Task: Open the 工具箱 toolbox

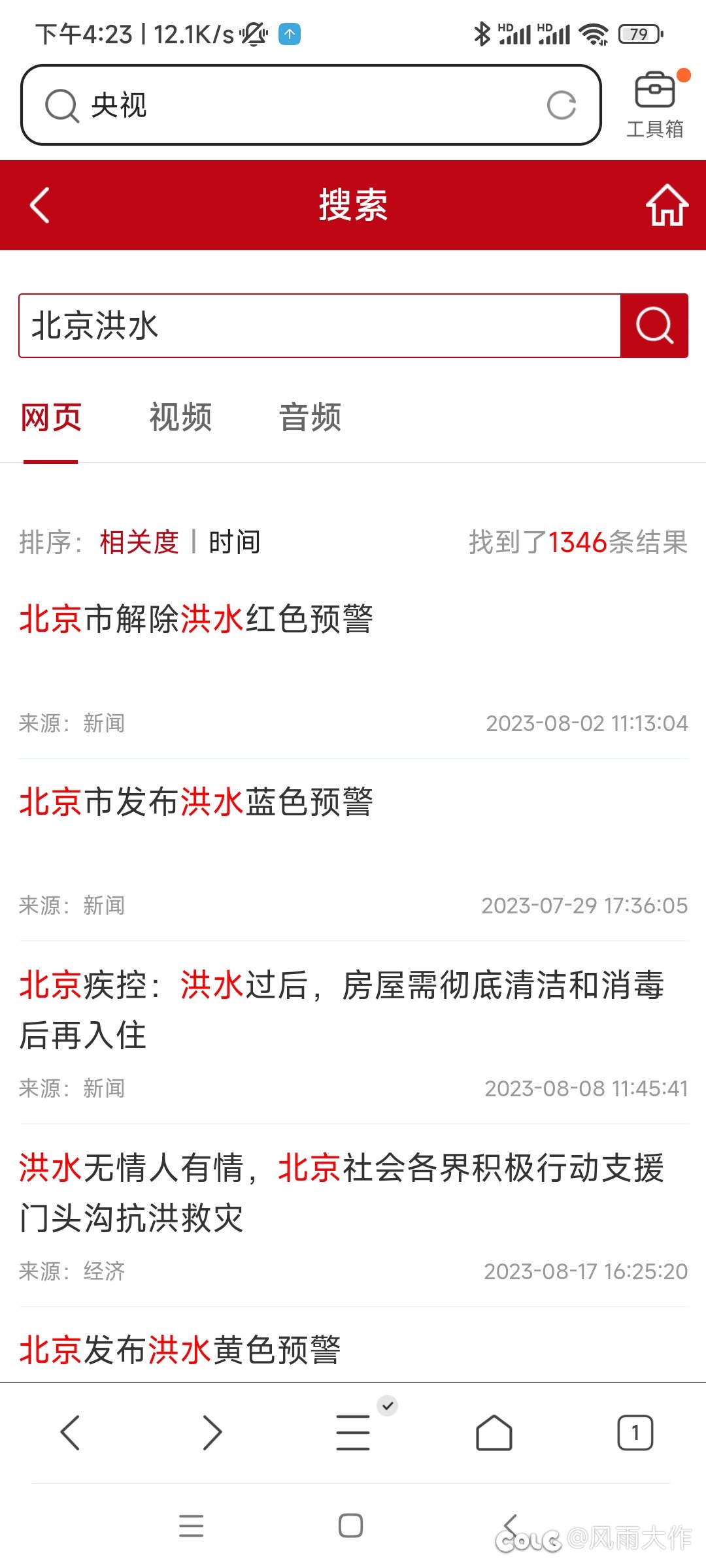Action: [x=655, y=105]
